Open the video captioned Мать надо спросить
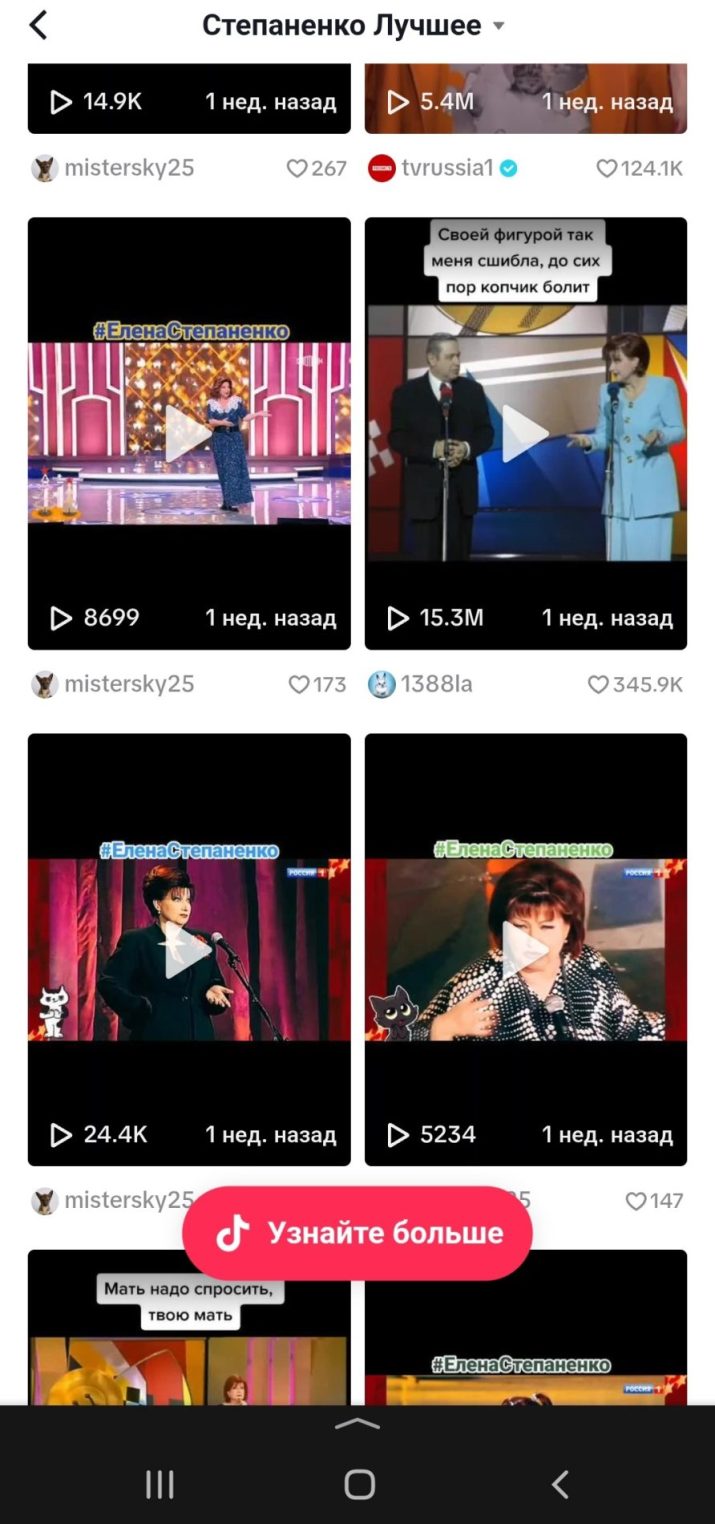Screen dimensions: 715x1524 point(189,1330)
